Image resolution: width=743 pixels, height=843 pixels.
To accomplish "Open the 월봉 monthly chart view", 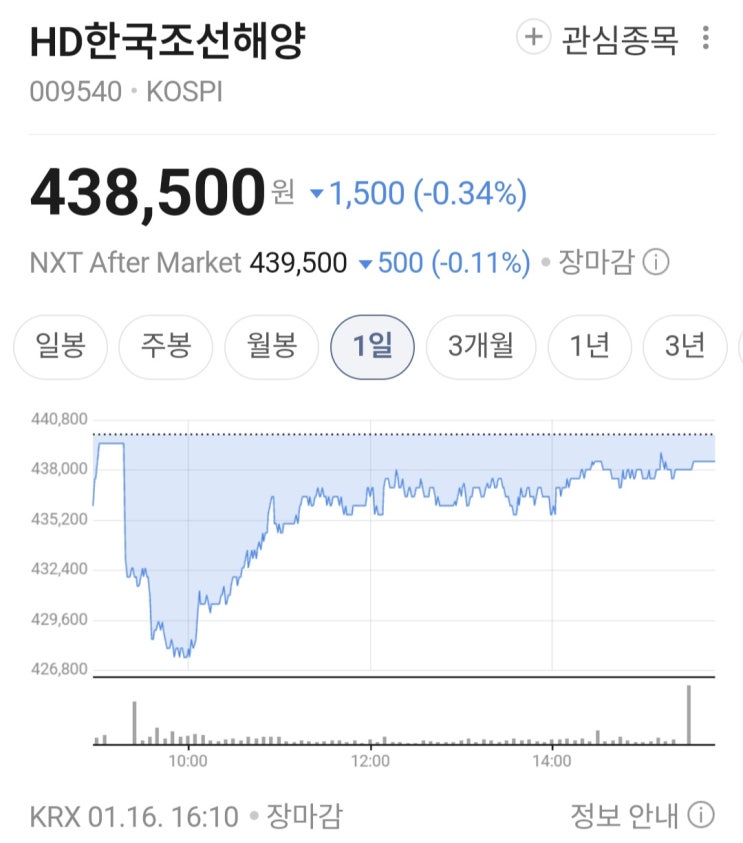I will 268,346.
